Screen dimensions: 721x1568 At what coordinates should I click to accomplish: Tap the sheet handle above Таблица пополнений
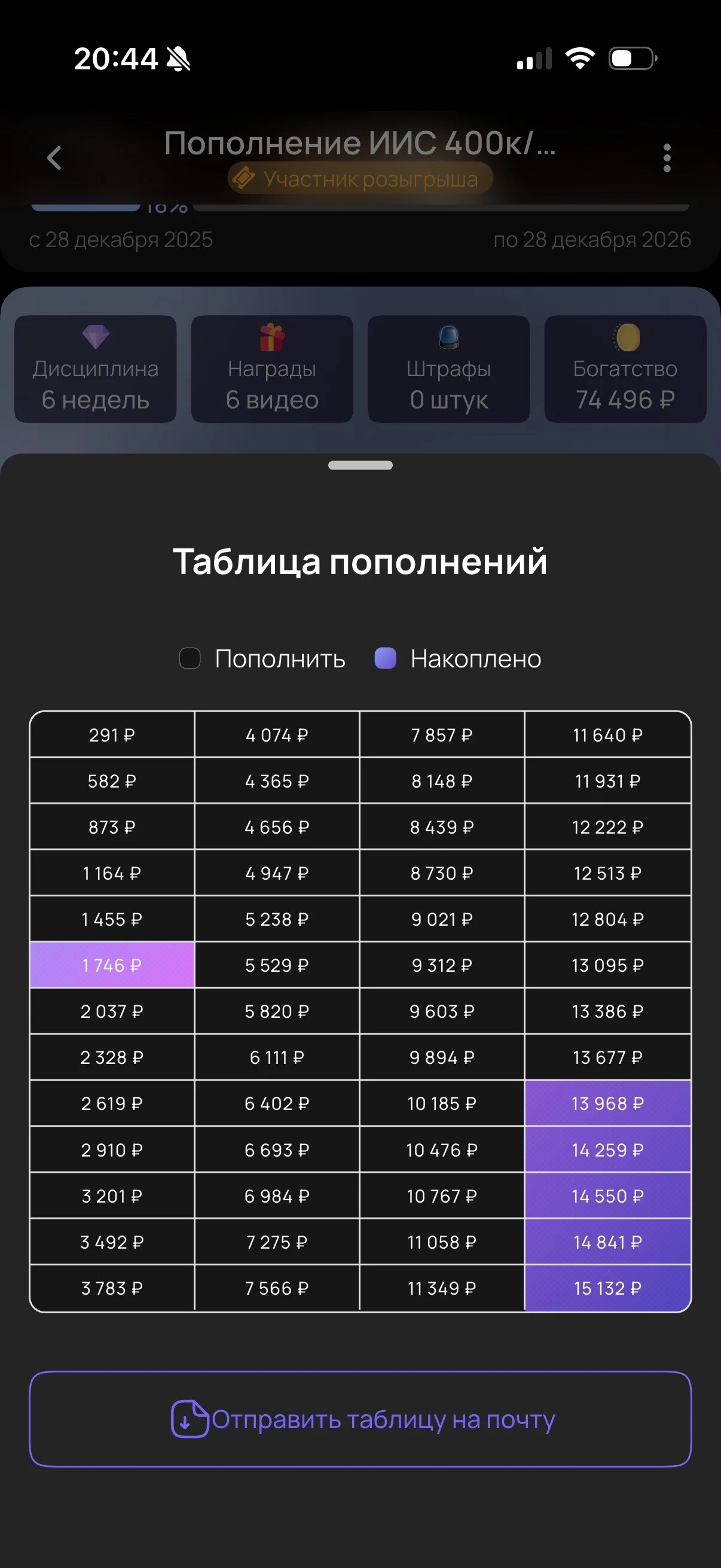[x=360, y=465]
